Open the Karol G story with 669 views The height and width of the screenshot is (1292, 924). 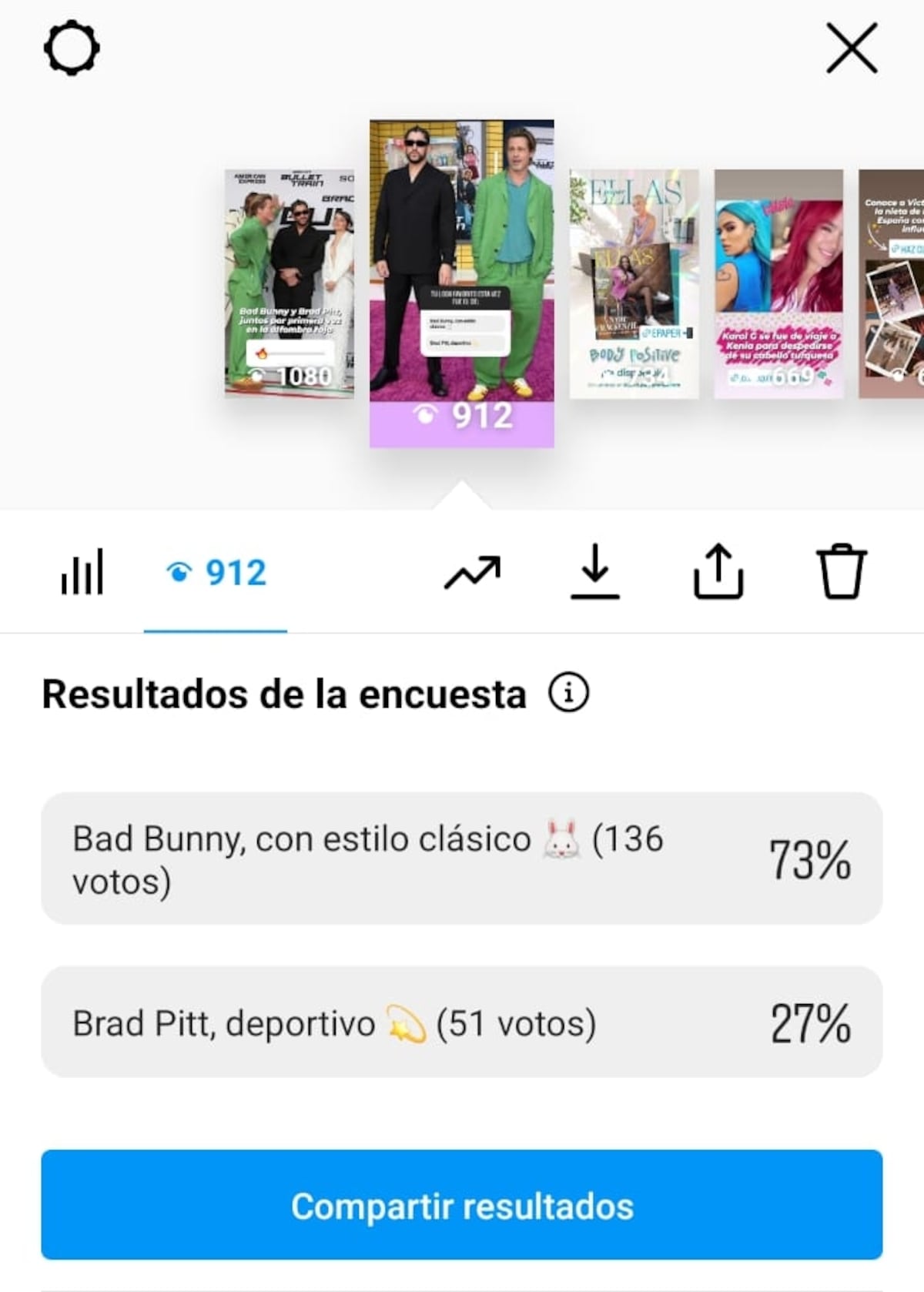(778, 285)
